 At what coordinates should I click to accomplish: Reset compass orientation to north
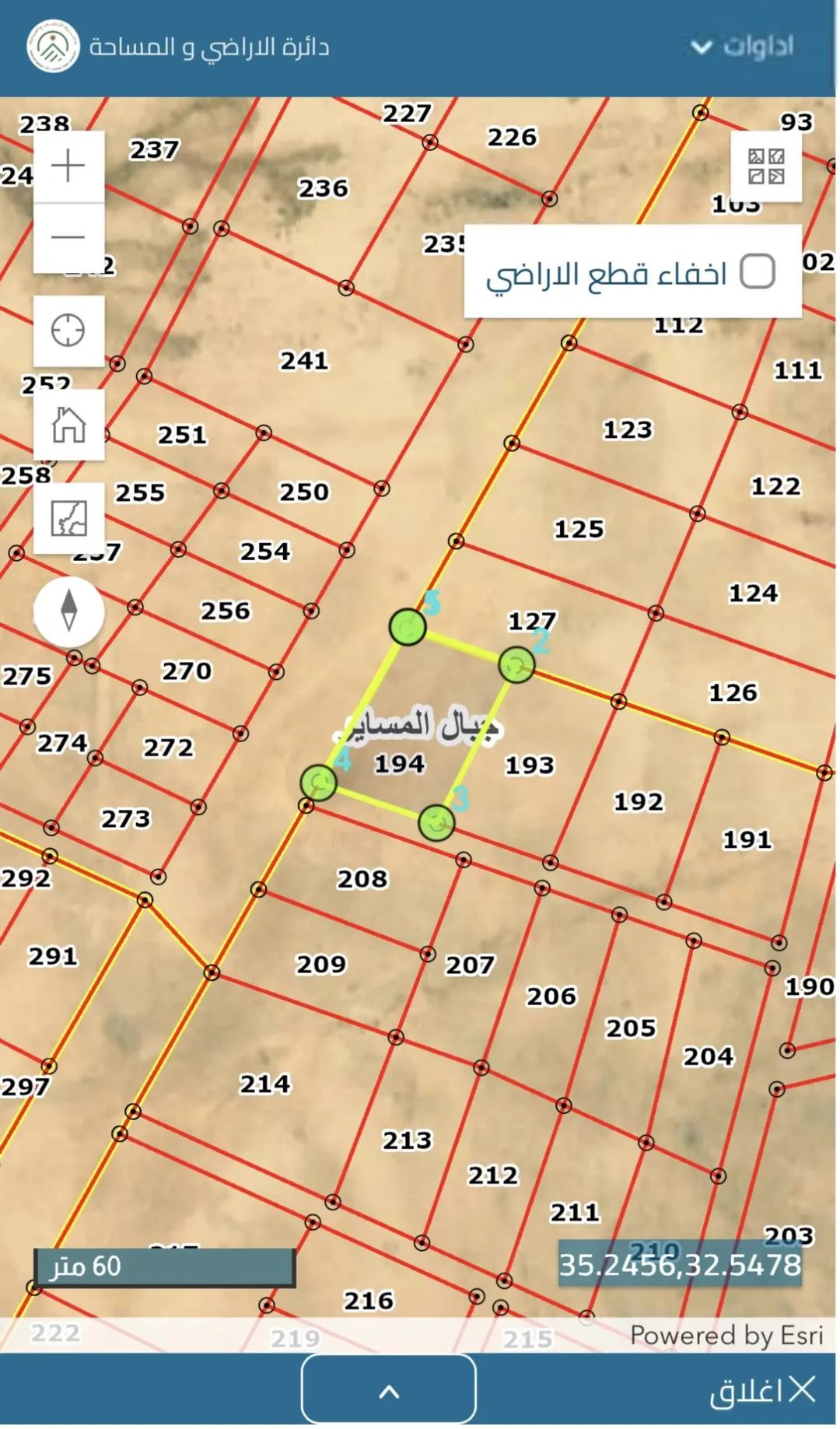tap(68, 611)
